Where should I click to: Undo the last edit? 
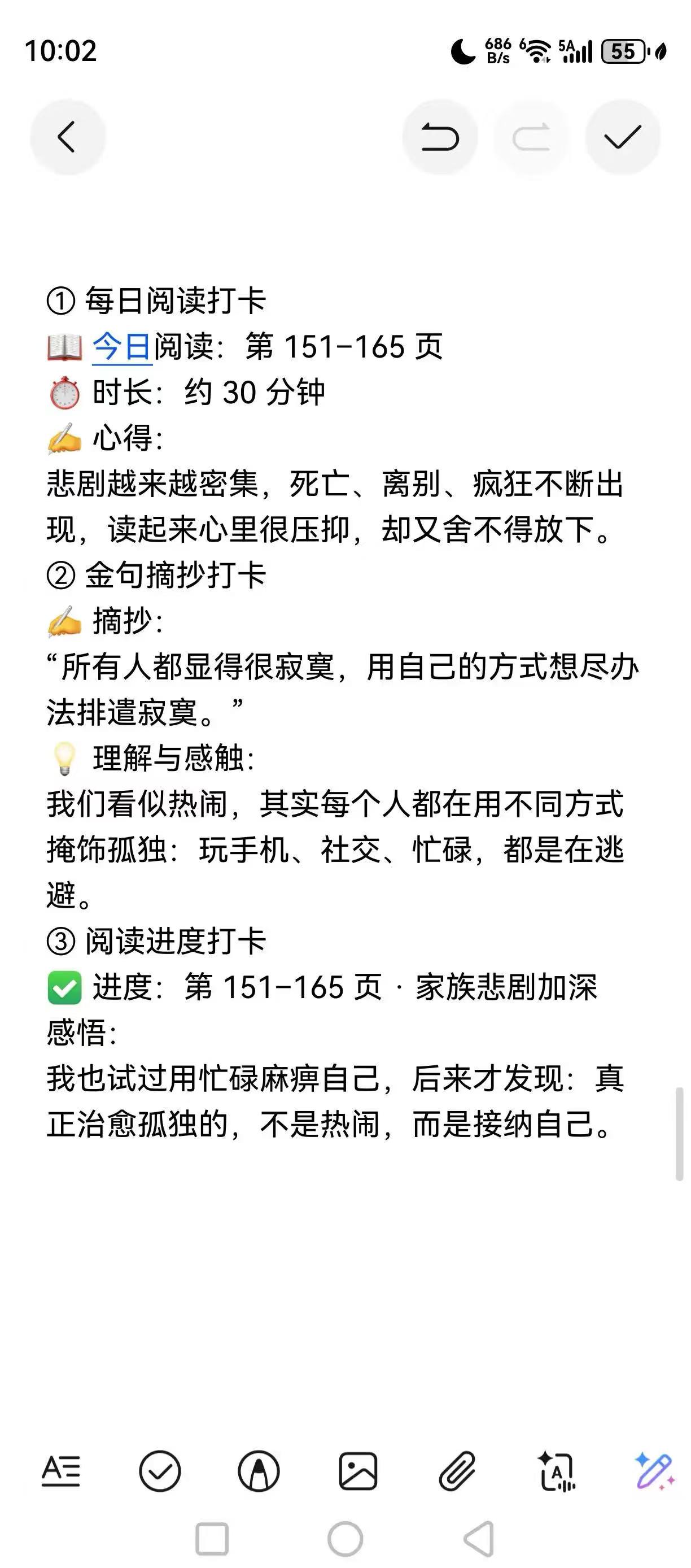point(440,137)
